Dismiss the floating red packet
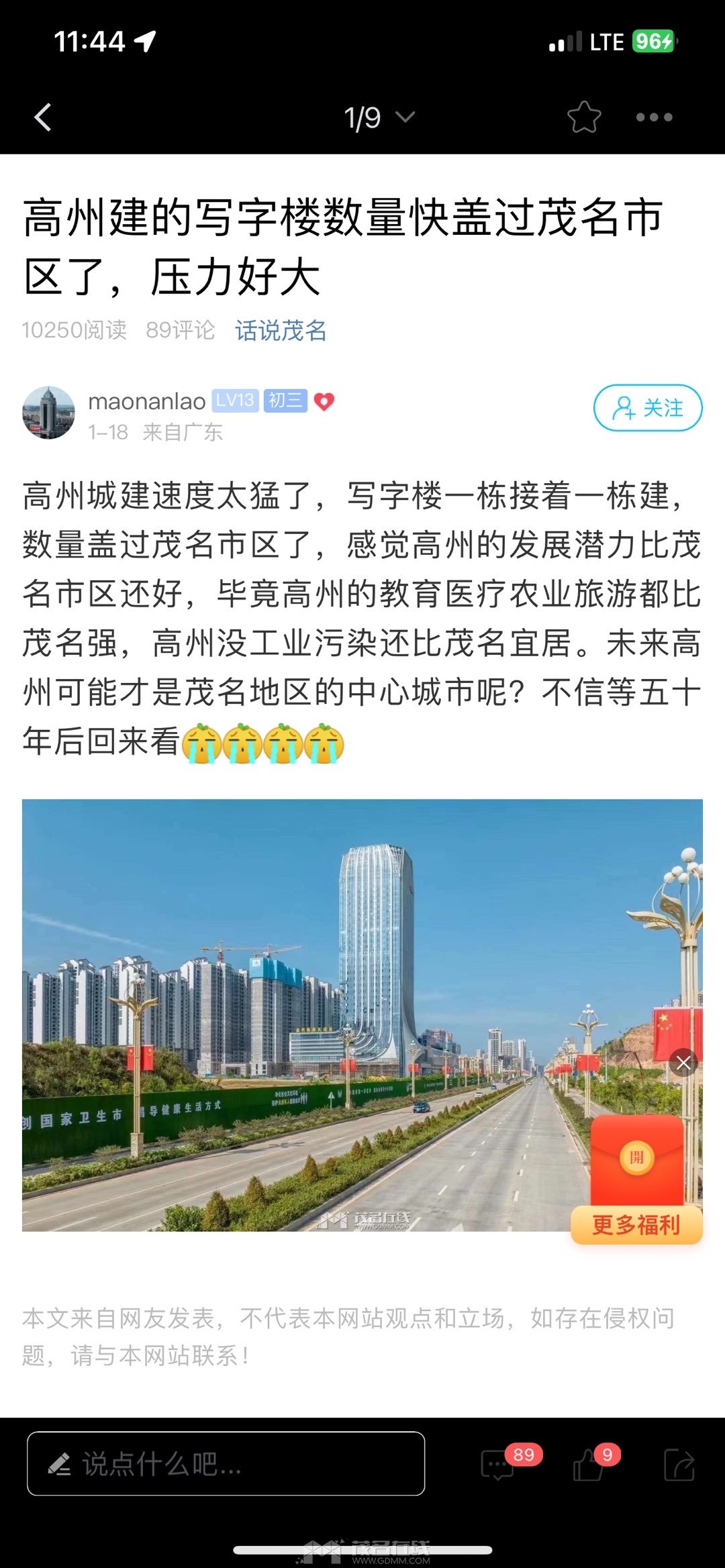 (x=683, y=1062)
